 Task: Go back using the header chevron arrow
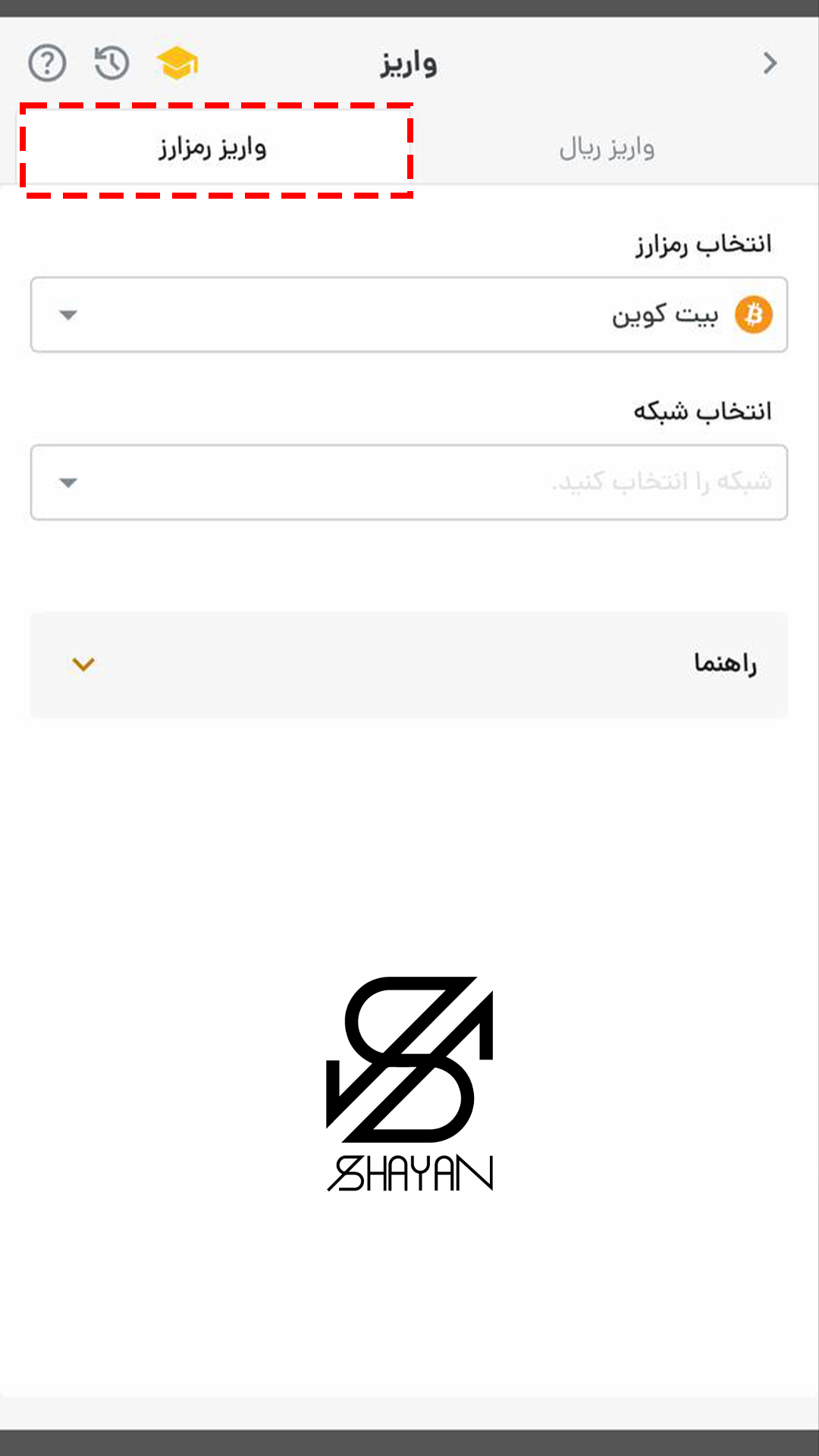[770, 63]
